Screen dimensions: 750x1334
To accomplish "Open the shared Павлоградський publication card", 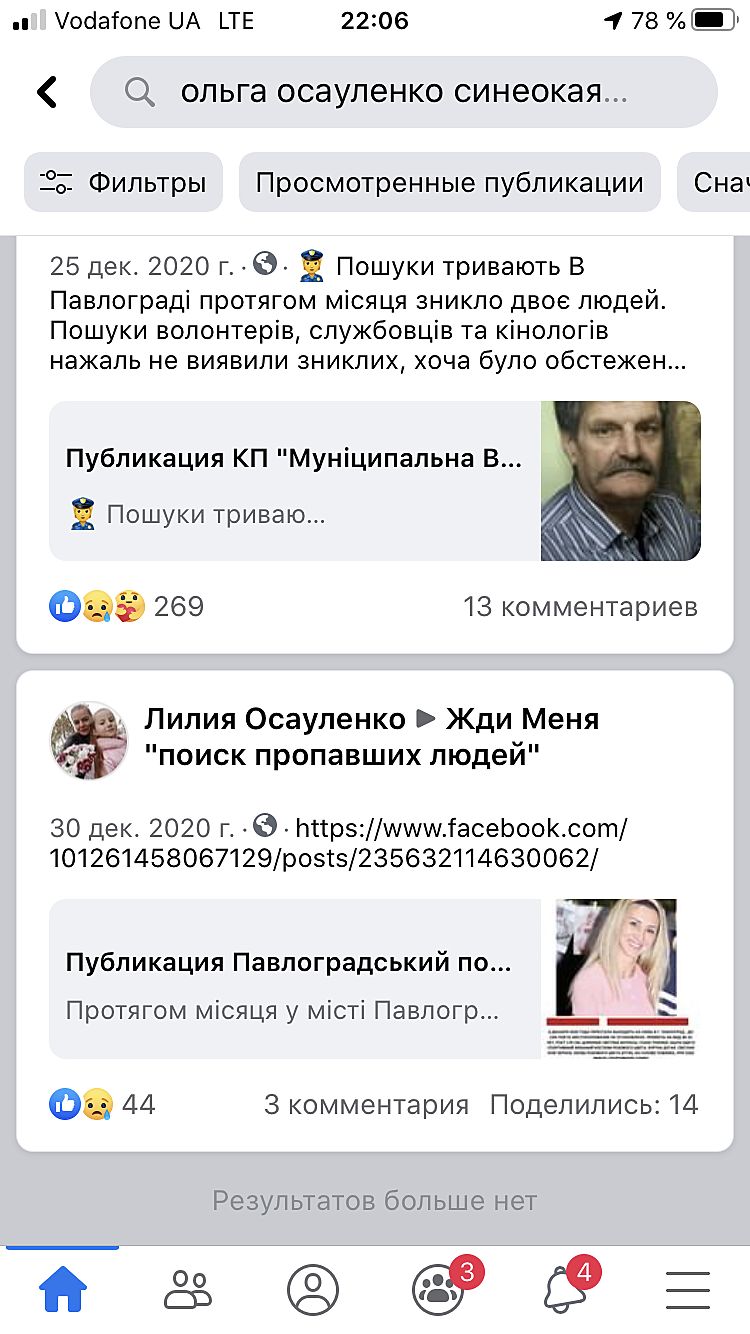I will [x=295, y=979].
